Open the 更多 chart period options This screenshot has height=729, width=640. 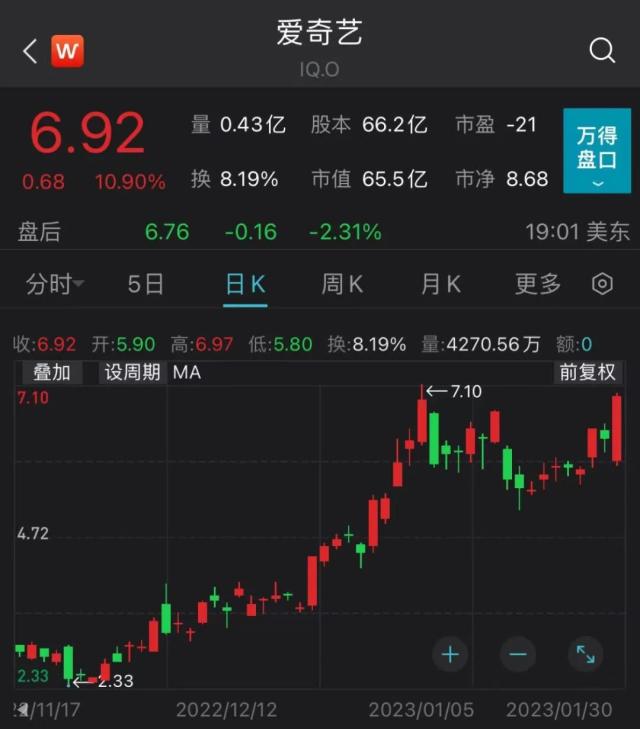pyautogui.click(x=538, y=284)
